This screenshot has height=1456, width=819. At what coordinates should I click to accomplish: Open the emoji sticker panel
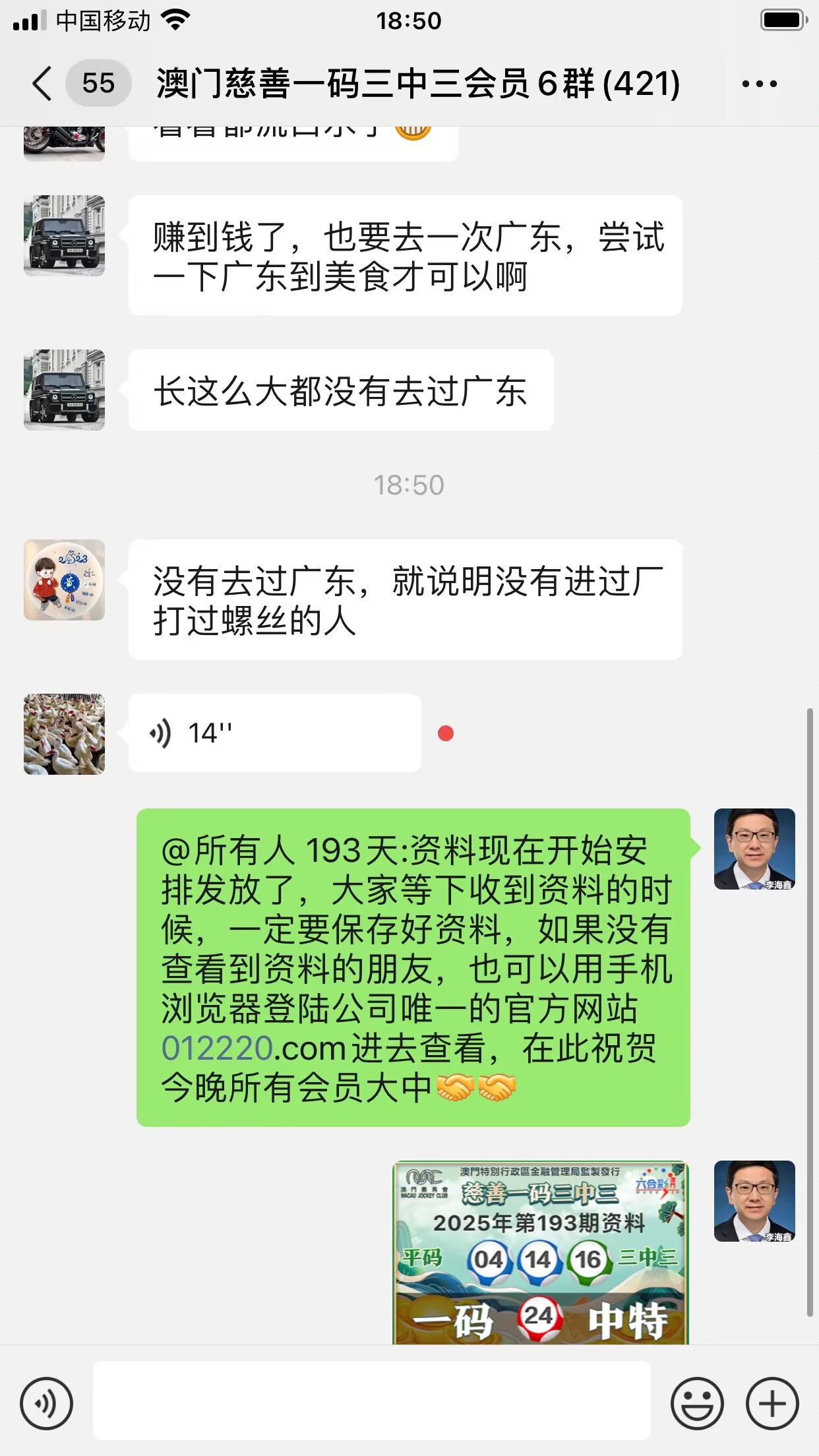click(696, 1403)
